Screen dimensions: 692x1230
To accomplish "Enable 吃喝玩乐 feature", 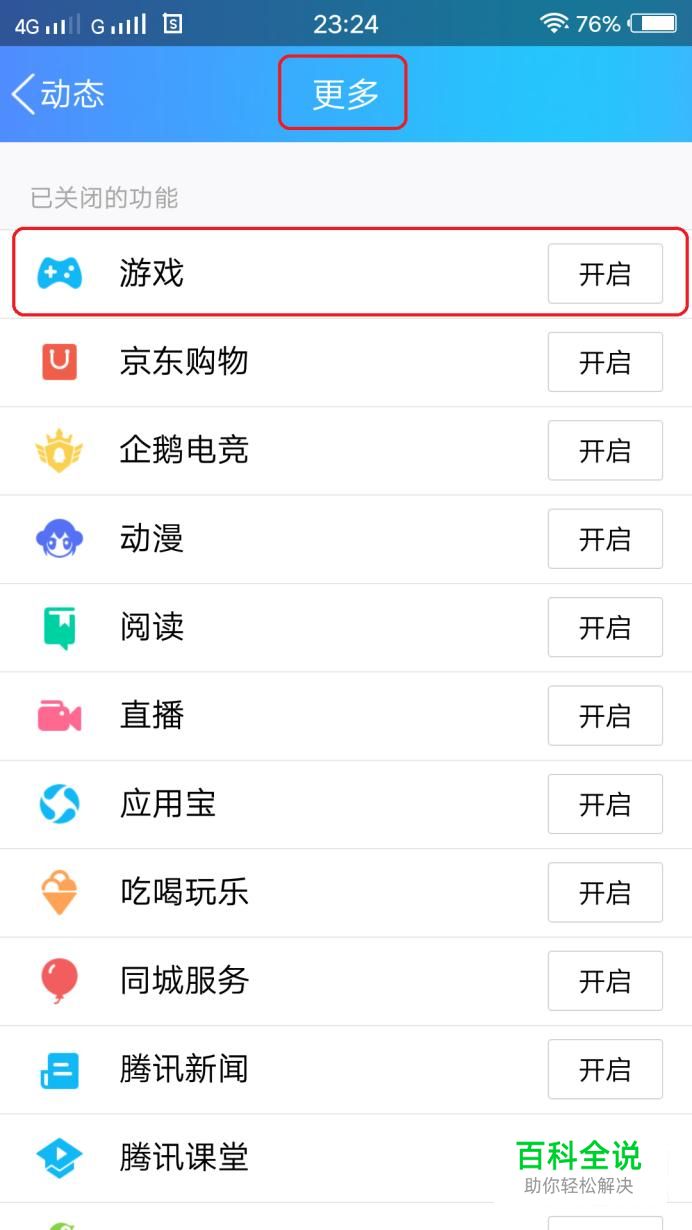I will pyautogui.click(x=604, y=892).
